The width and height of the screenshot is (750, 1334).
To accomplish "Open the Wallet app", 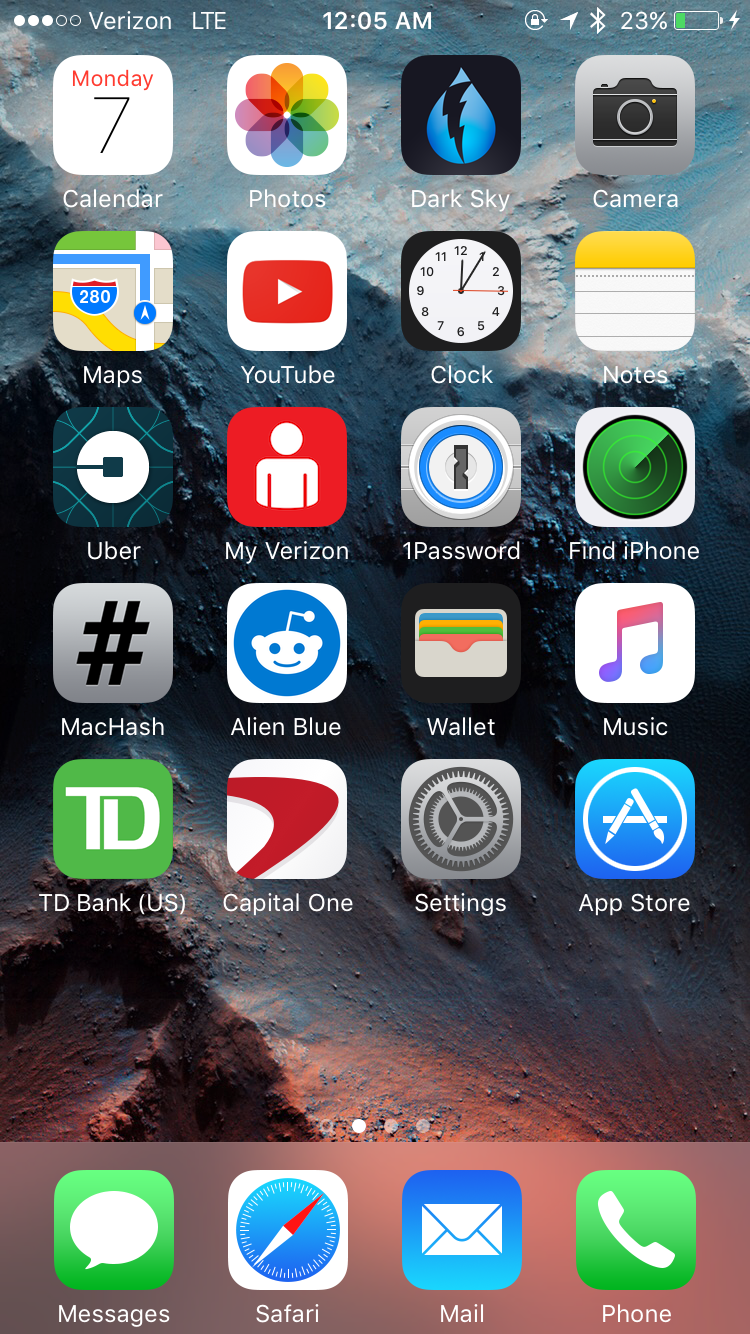I will [x=461, y=643].
